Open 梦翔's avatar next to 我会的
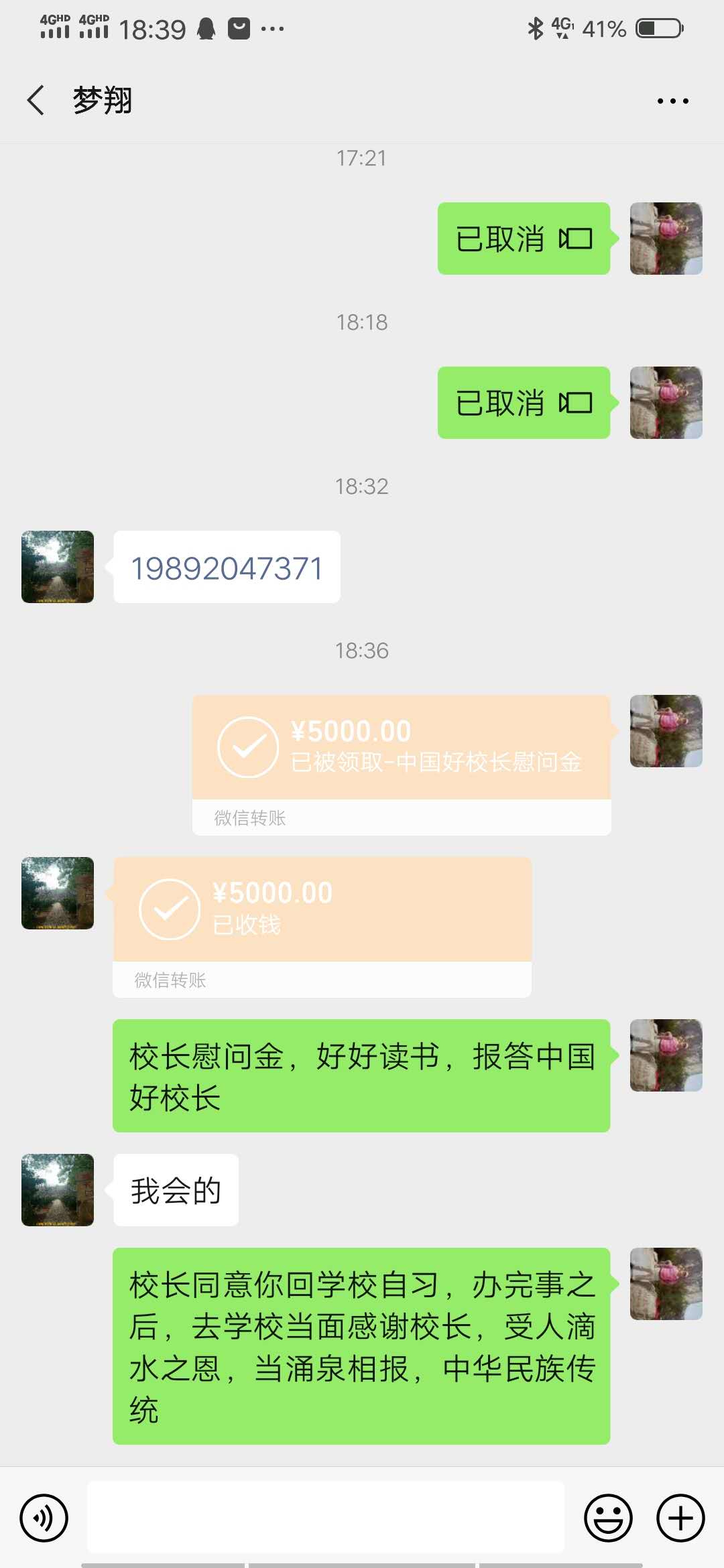Screen dimensions: 724x1568 pos(58,1190)
